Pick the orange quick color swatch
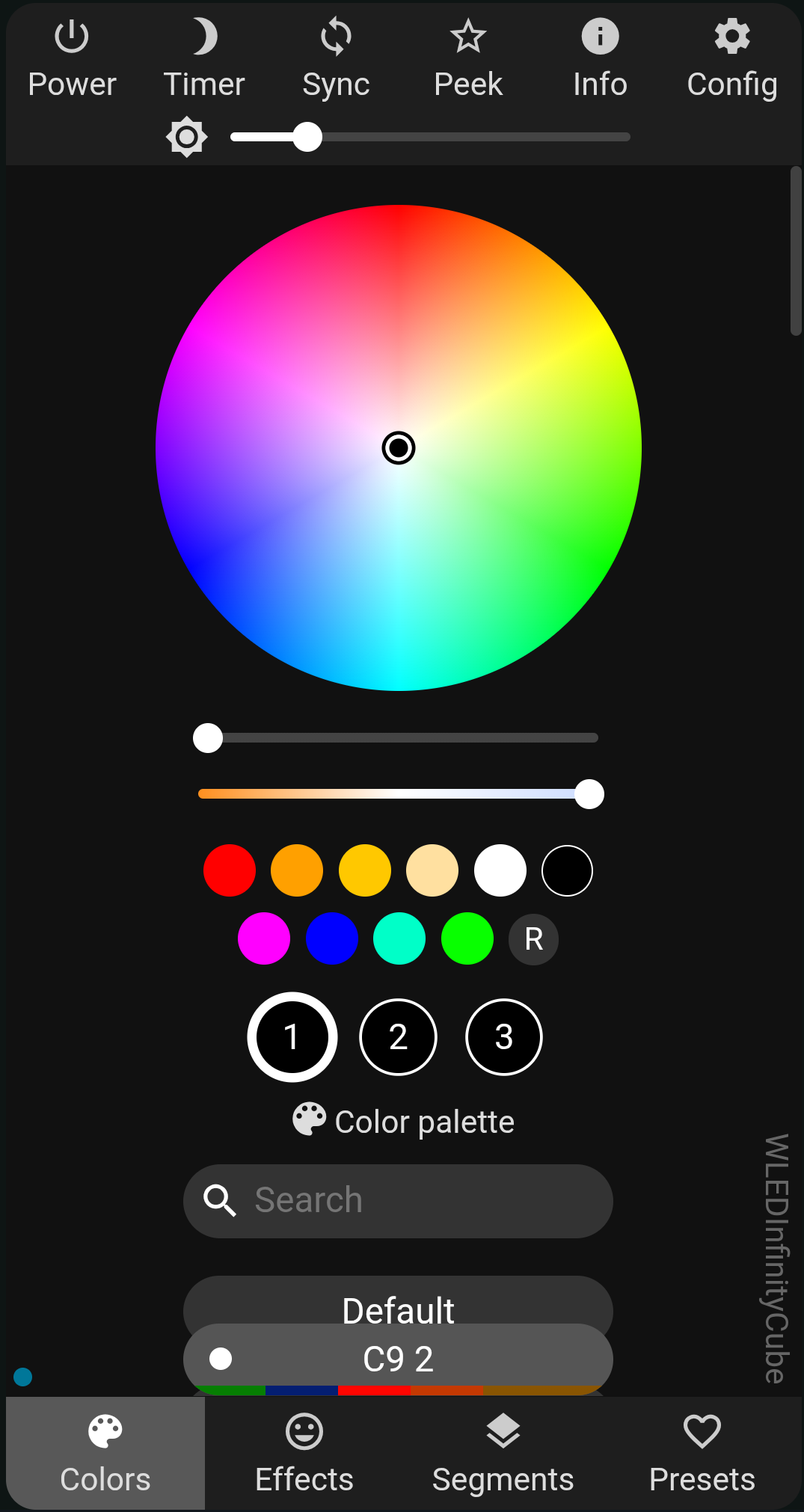804x1512 pixels. tap(297, 870)
